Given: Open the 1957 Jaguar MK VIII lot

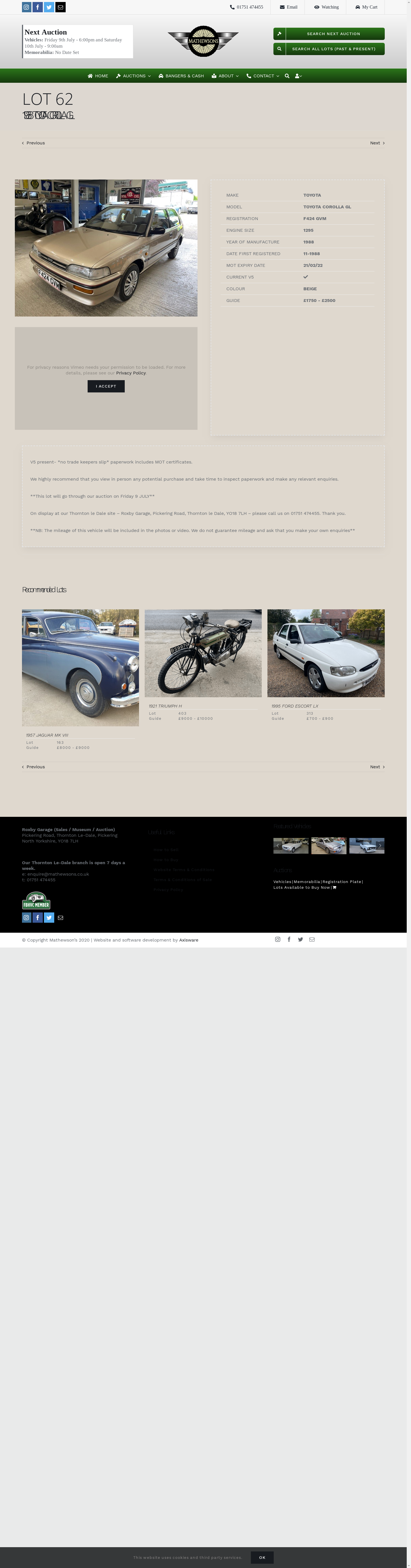Looking at the screenshot, I should pos(80,667).
